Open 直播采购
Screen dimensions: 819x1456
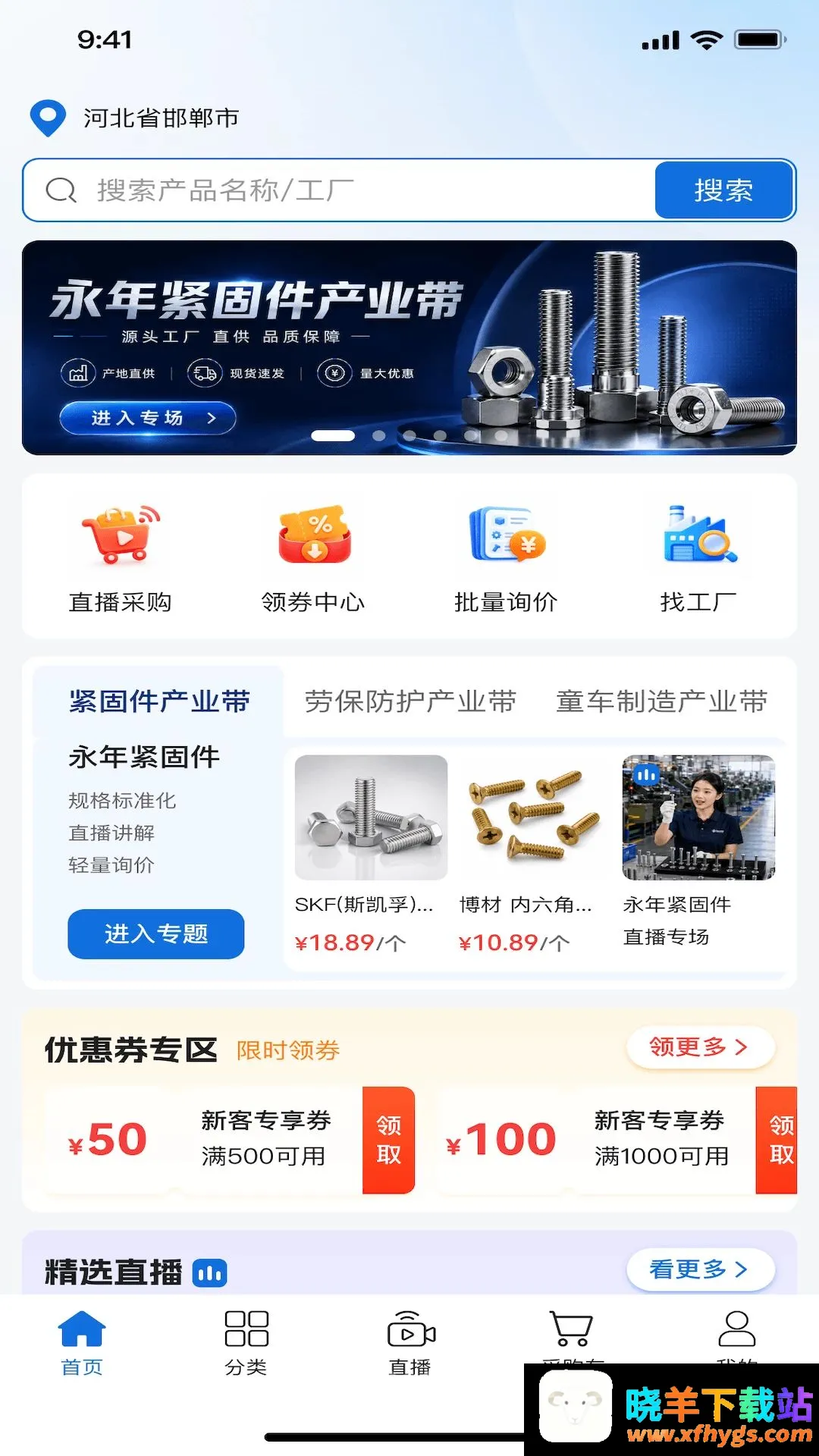pyautogui.click(x=120, y=558)
